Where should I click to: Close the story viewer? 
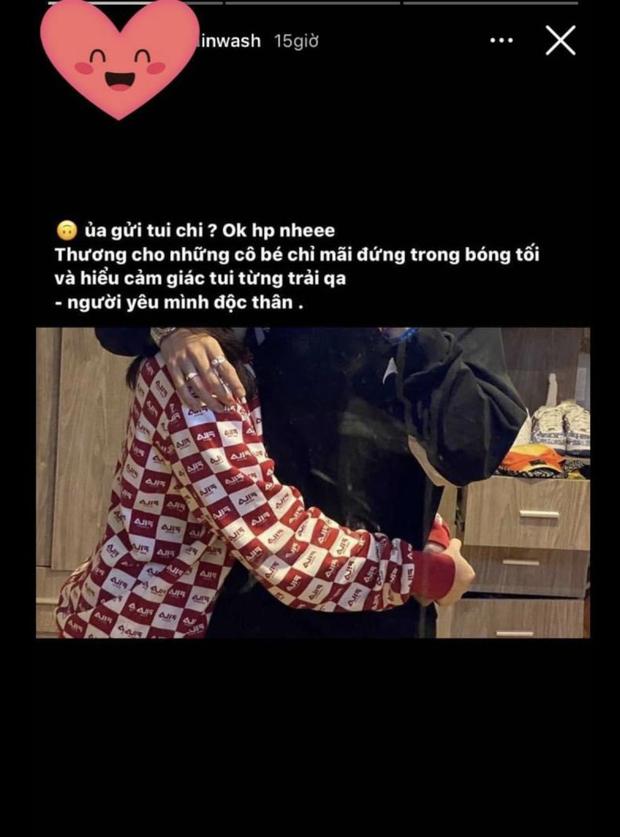(x=560, y=41)
